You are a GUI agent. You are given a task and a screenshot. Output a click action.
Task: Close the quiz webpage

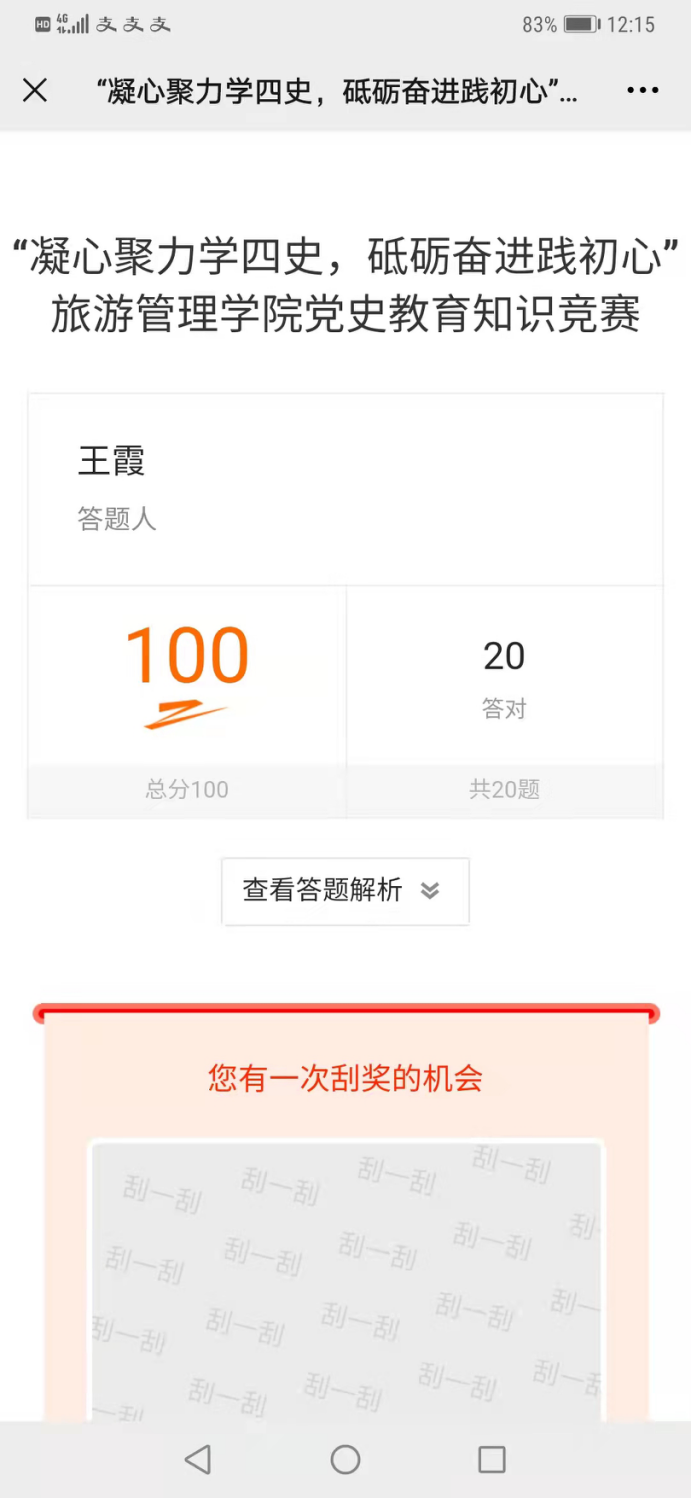click(35, 91)
